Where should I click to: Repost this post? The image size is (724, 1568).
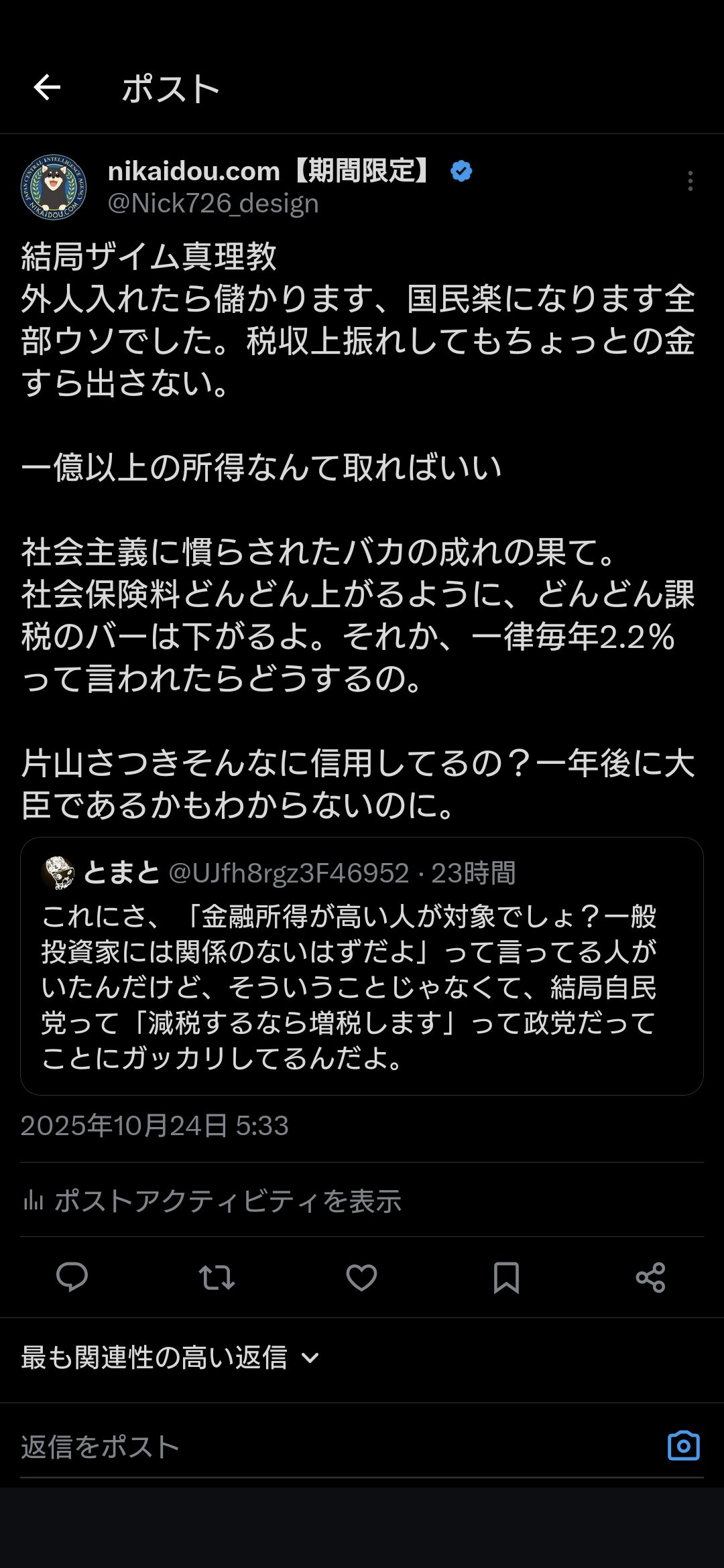(x=217, y=1277)
